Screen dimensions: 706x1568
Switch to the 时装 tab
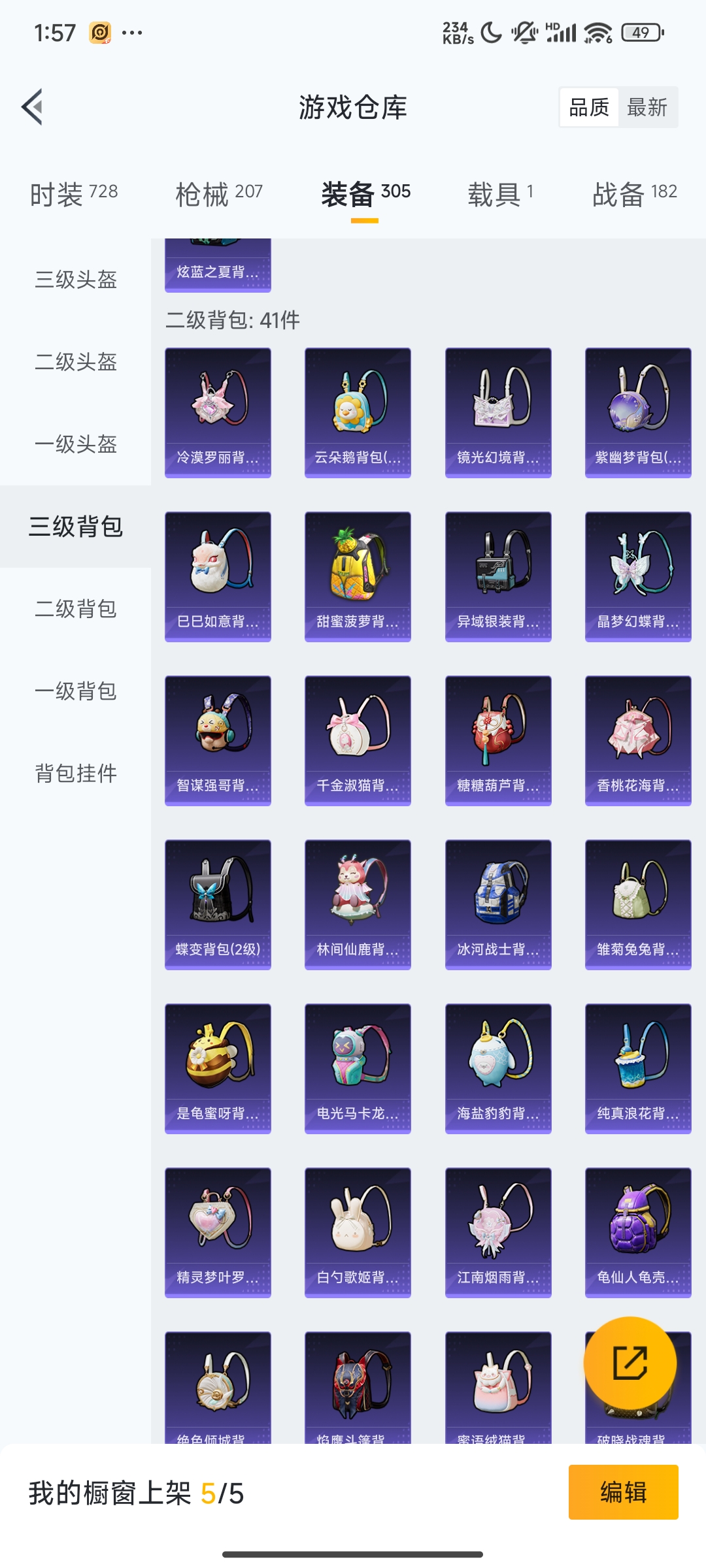(74, 194)
